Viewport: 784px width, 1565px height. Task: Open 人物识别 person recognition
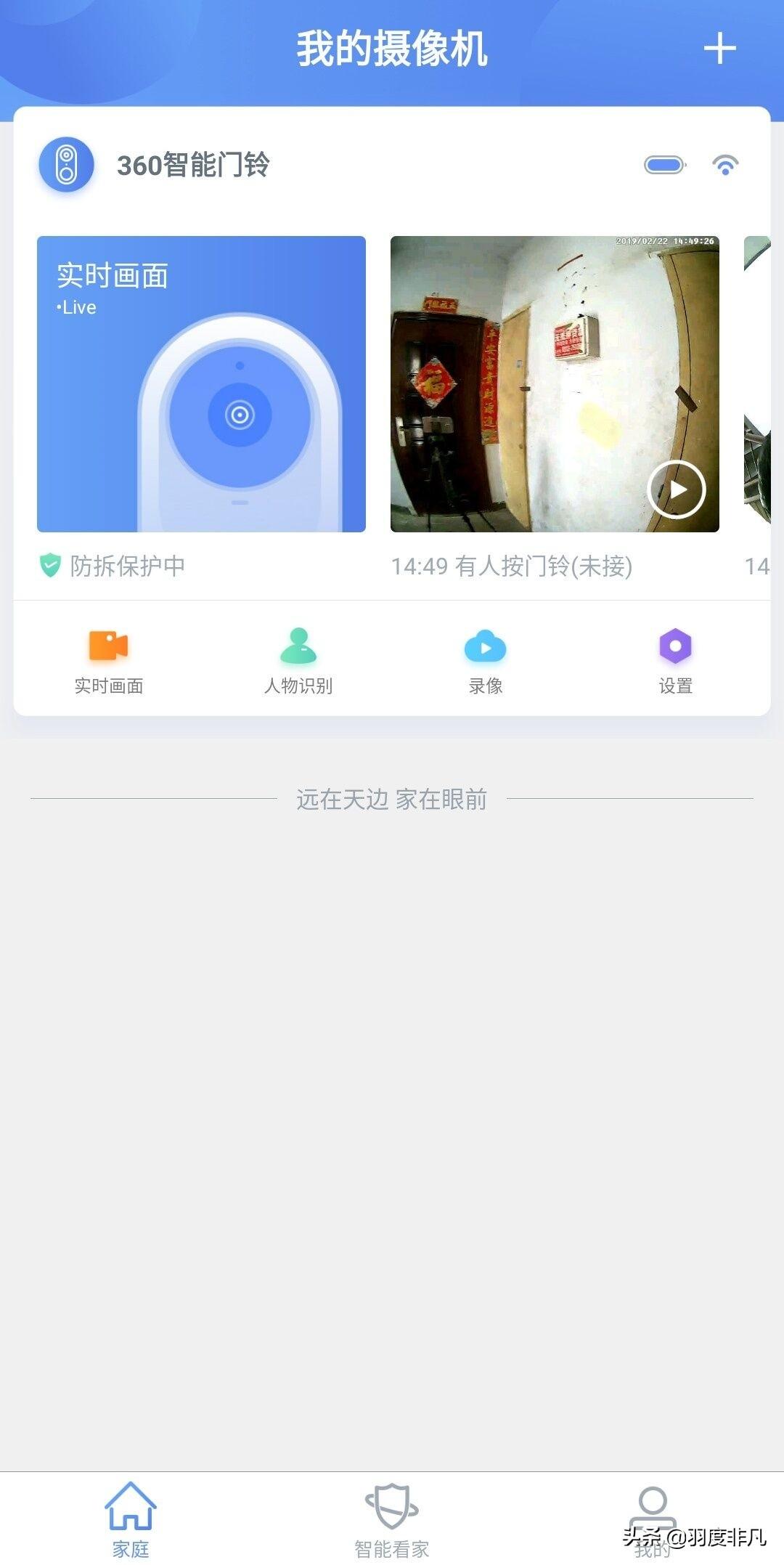click(298, 660)
